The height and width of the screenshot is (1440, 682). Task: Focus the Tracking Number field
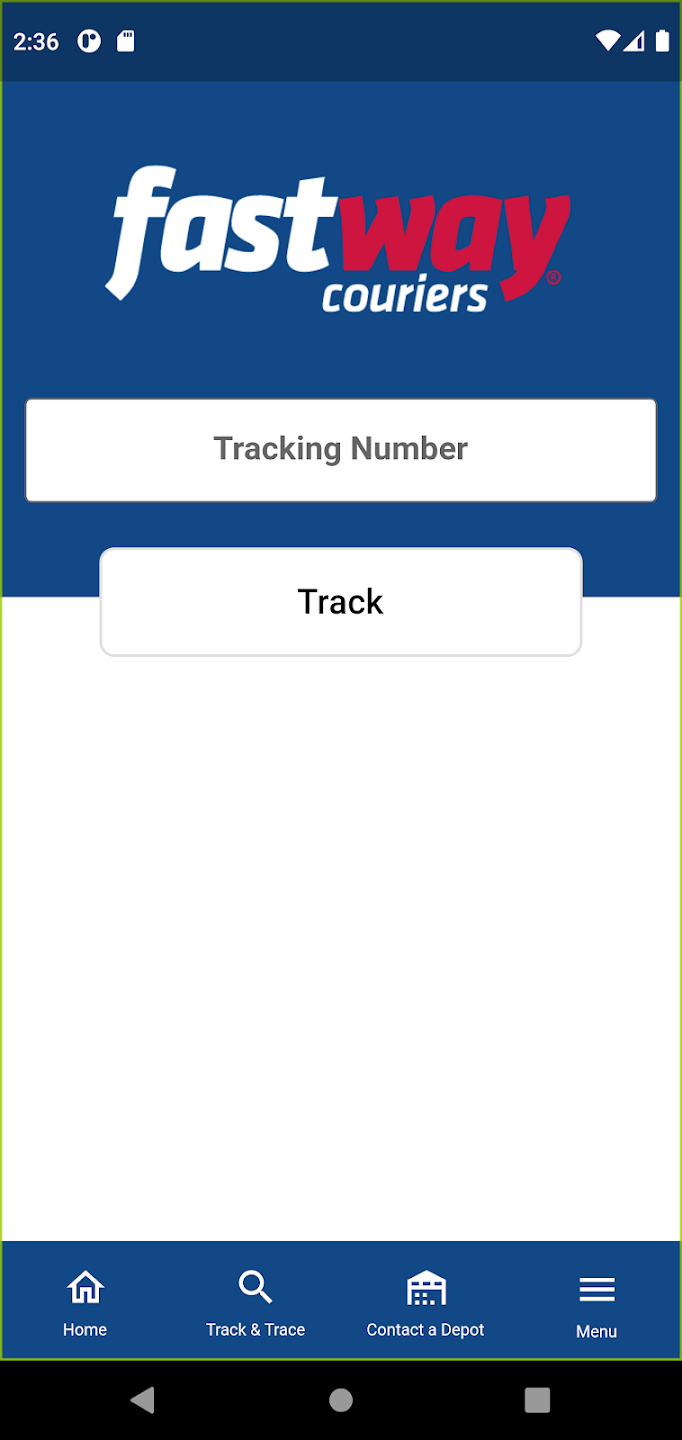point(341,450)
